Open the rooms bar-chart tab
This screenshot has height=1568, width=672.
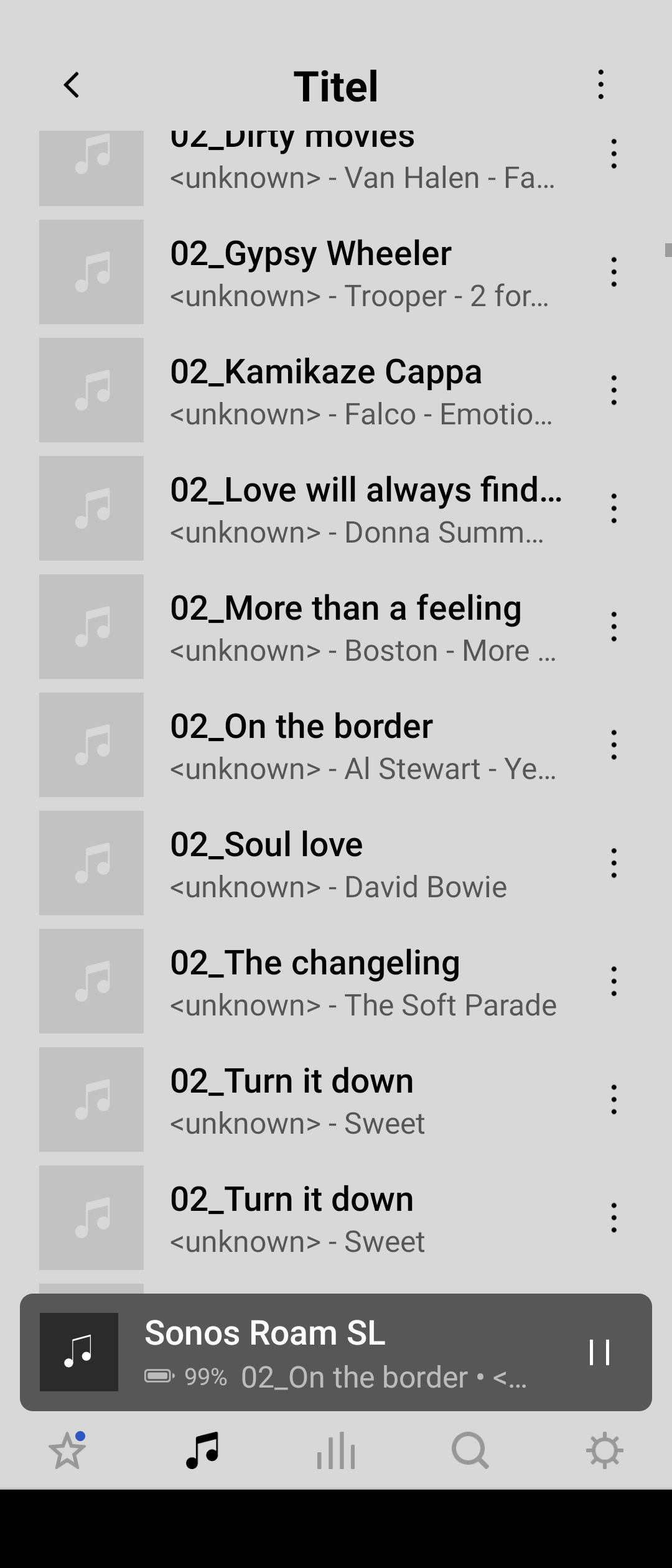tap(336, 1451)
